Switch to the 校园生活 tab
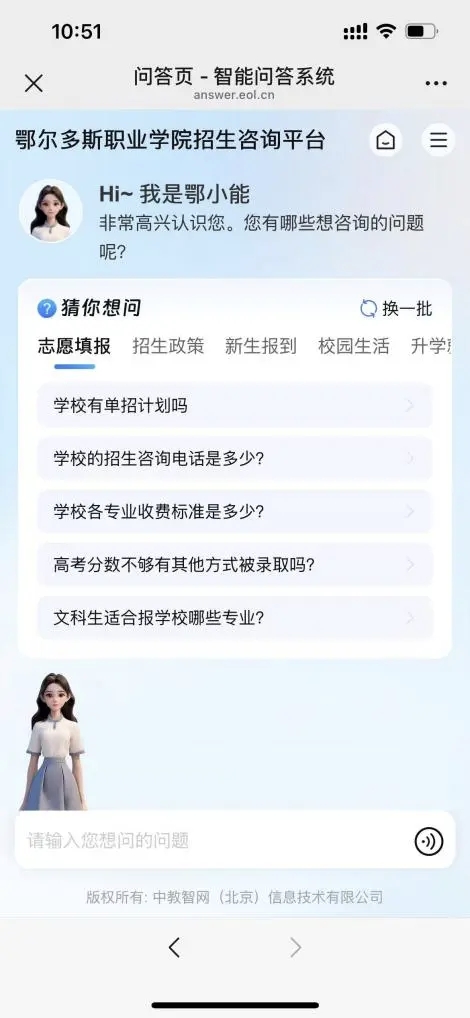The width and height of the screenshot is (470, 1018). point(354,346)
